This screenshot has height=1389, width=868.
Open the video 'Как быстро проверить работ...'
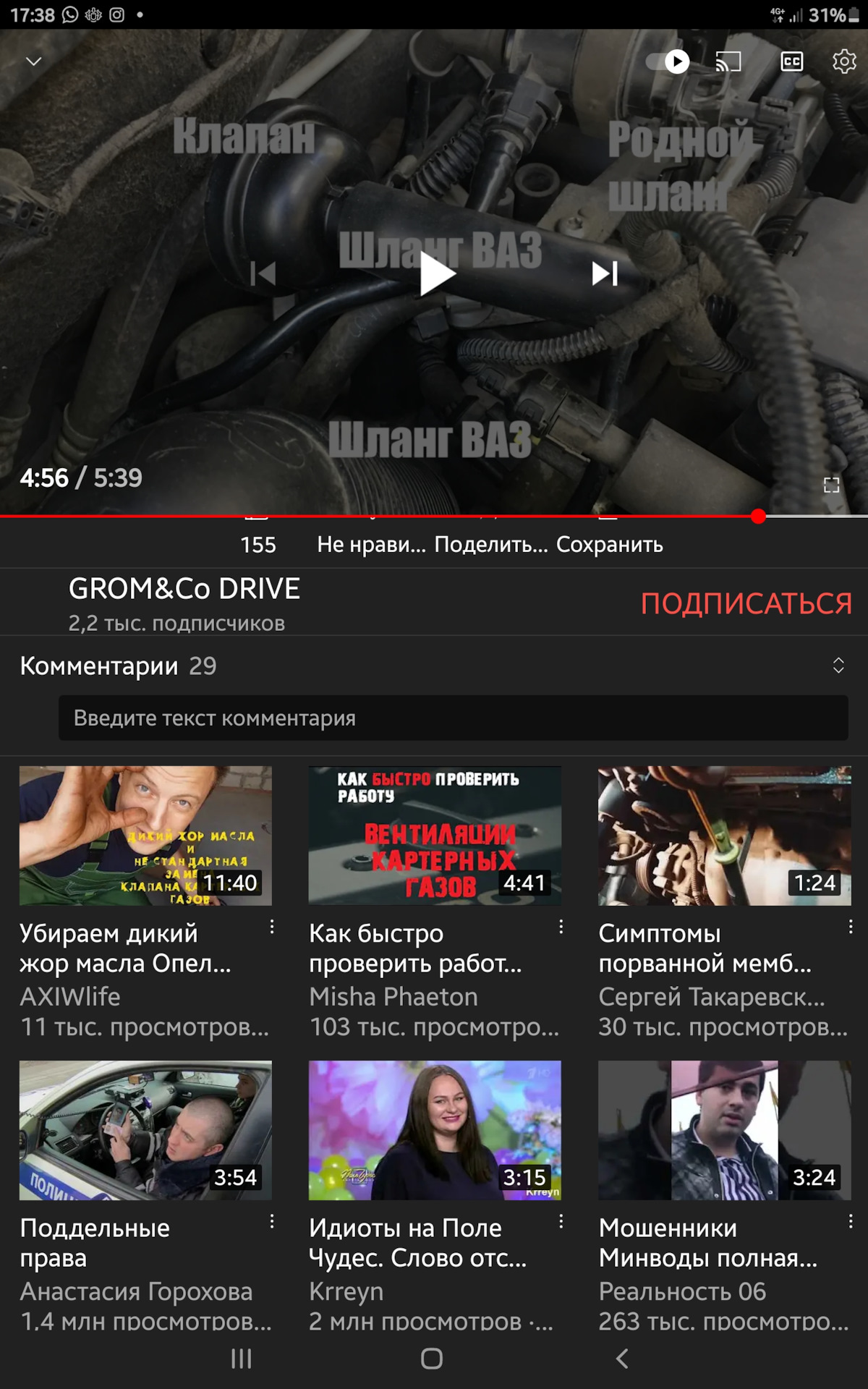point(435,836)
